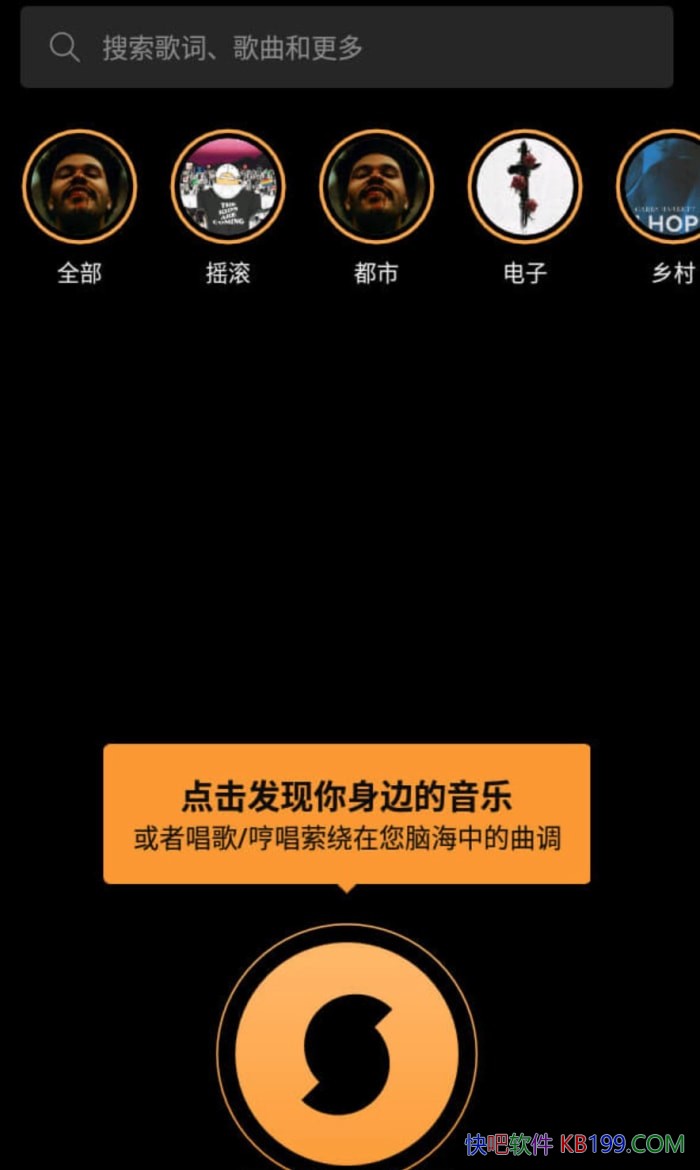The height and width of the screenshot is (1170, 700).
Task: Open the 摇滚 genre
Action: (x=228, y=187)
